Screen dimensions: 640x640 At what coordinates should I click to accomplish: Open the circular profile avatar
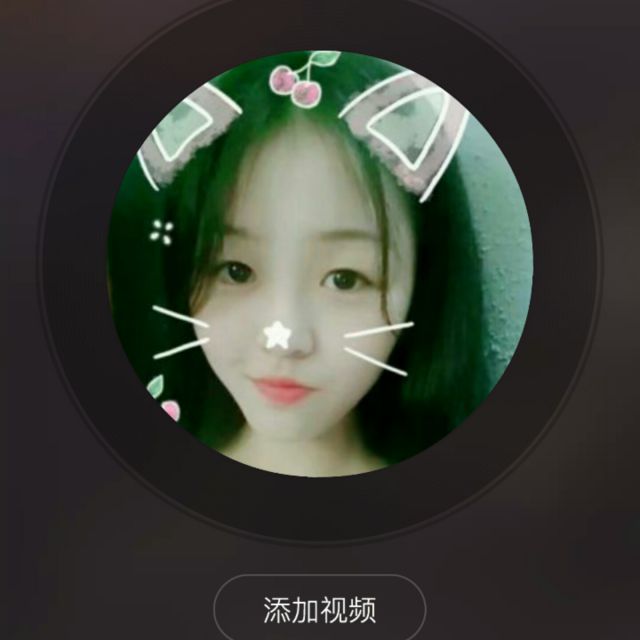click(x=320, y=264)
